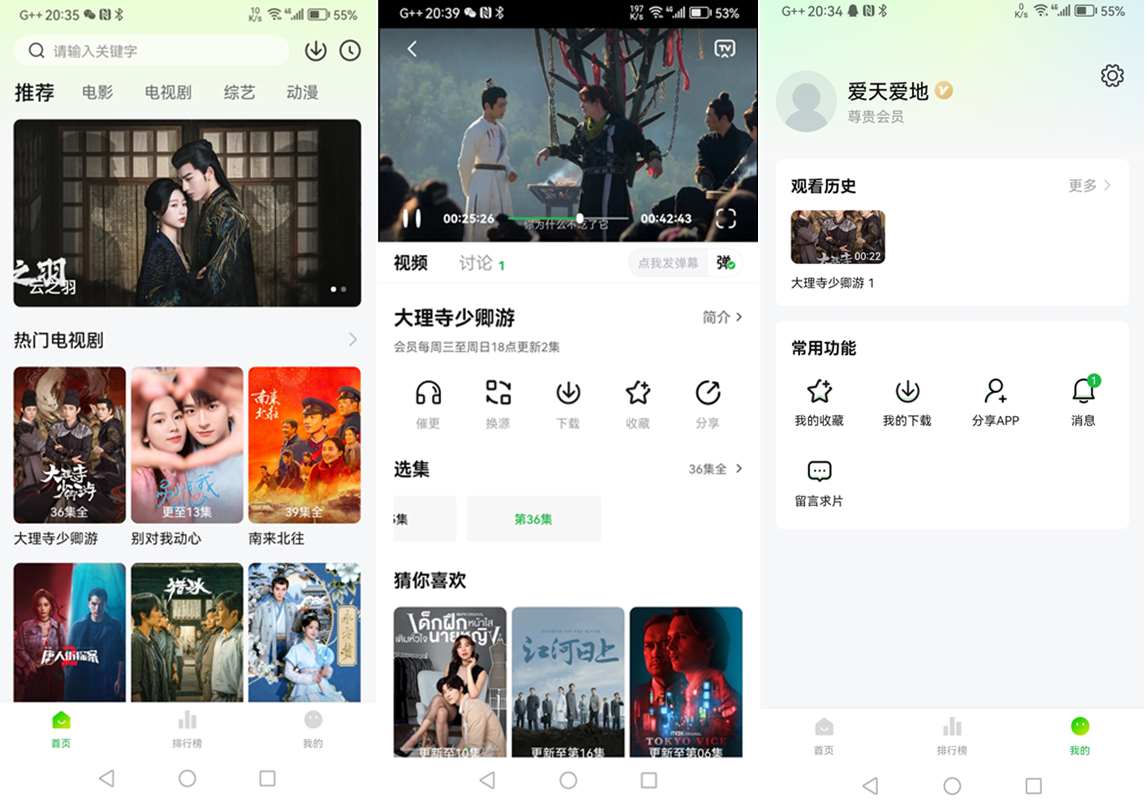
Task: Select episode 第36集
Action: pos(534,519)
